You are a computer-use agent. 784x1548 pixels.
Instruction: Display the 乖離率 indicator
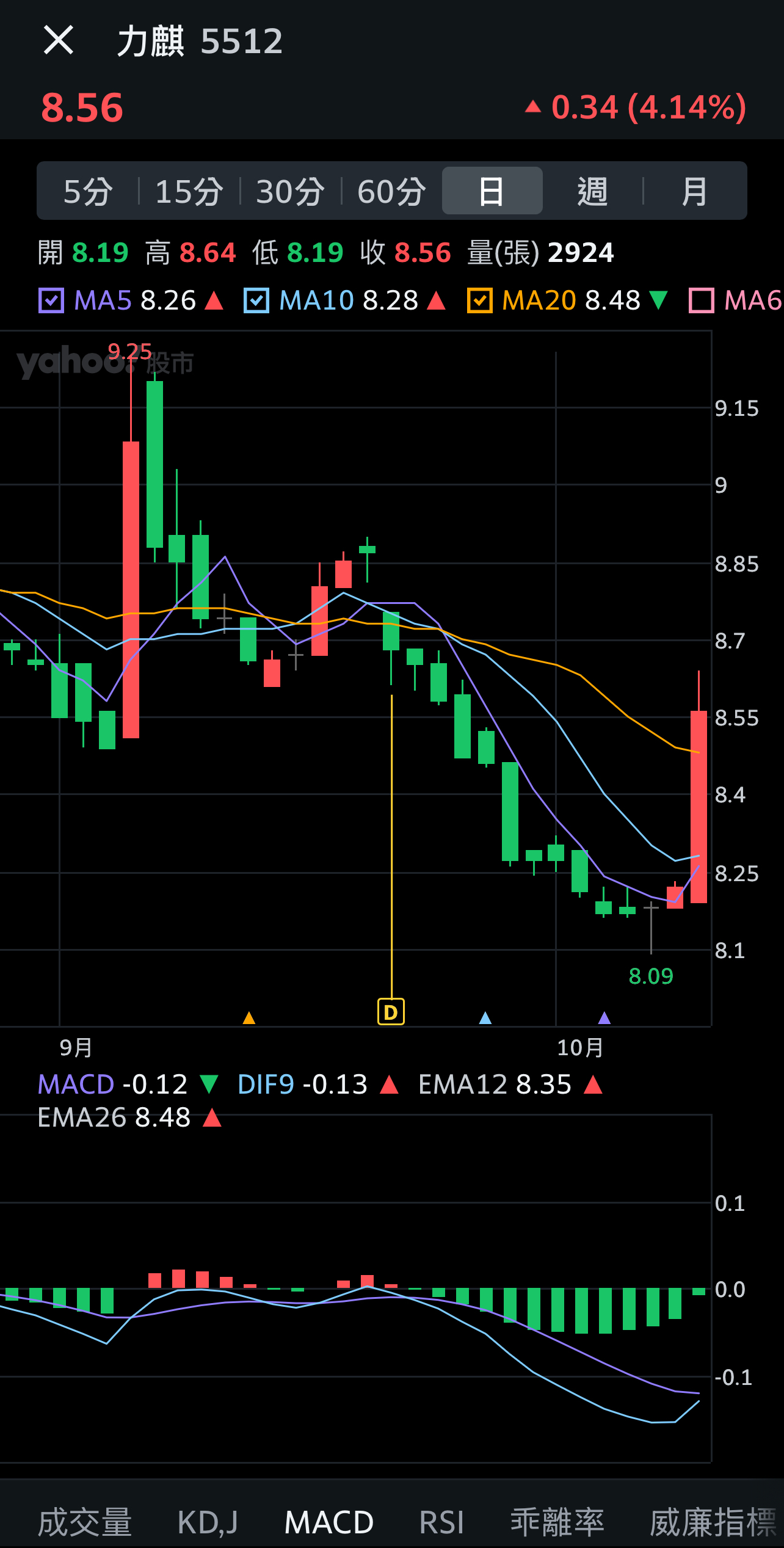tap(557, 1522)
